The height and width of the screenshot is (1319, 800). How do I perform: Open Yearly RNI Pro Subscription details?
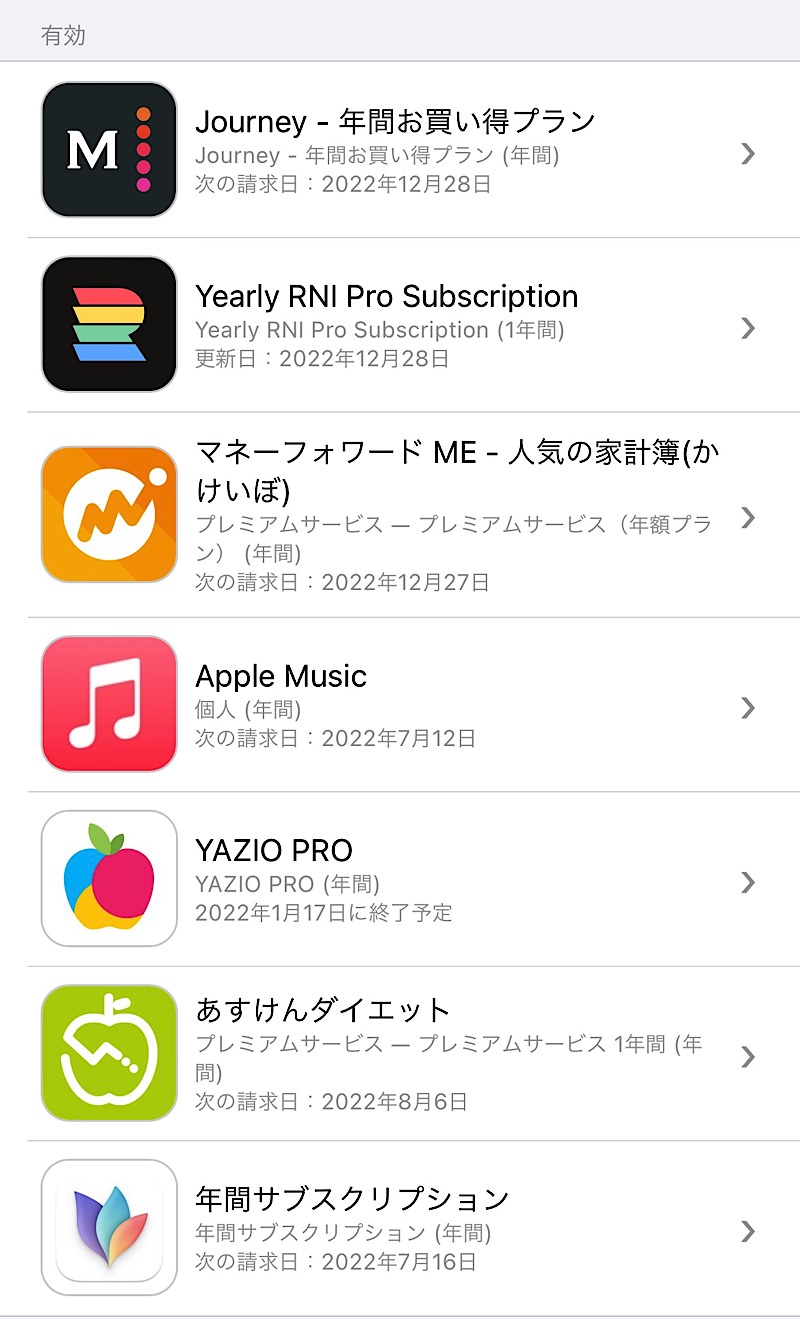pos(400,325)
